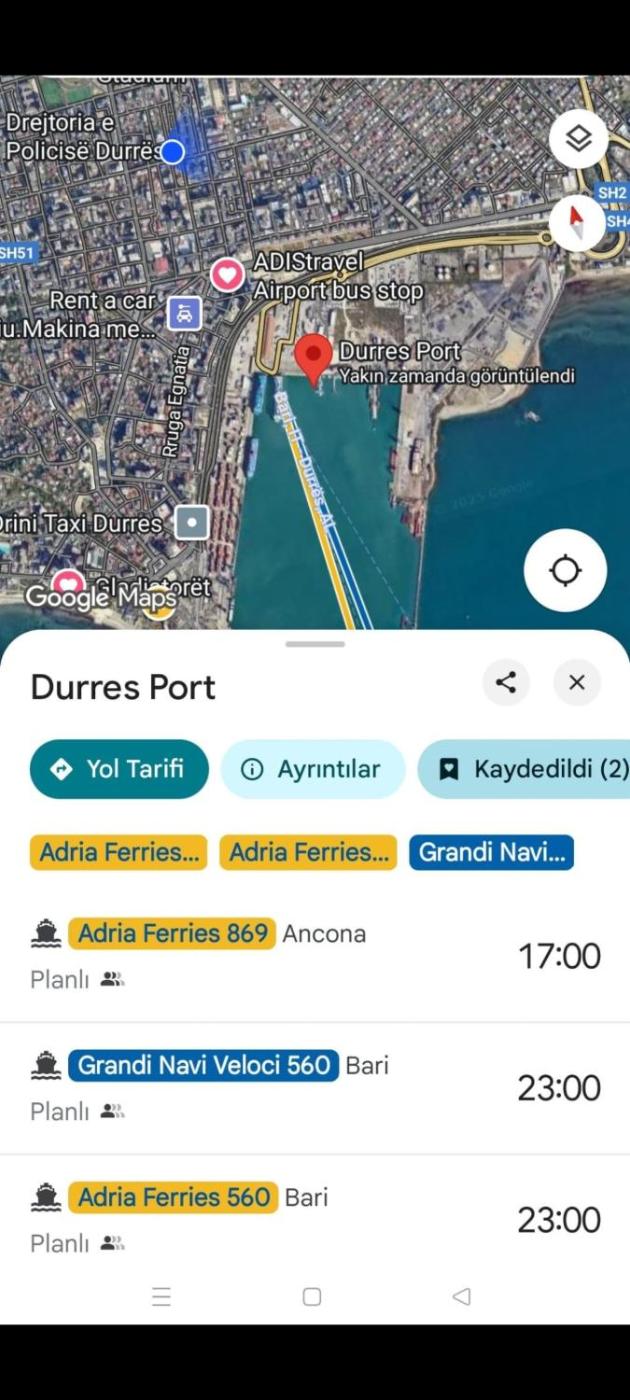Image resolution: width=630 pixels, height=1400 pixels.
Task: Open the Kaydedildi saved lists chip
Action: (x=525, y=769)
